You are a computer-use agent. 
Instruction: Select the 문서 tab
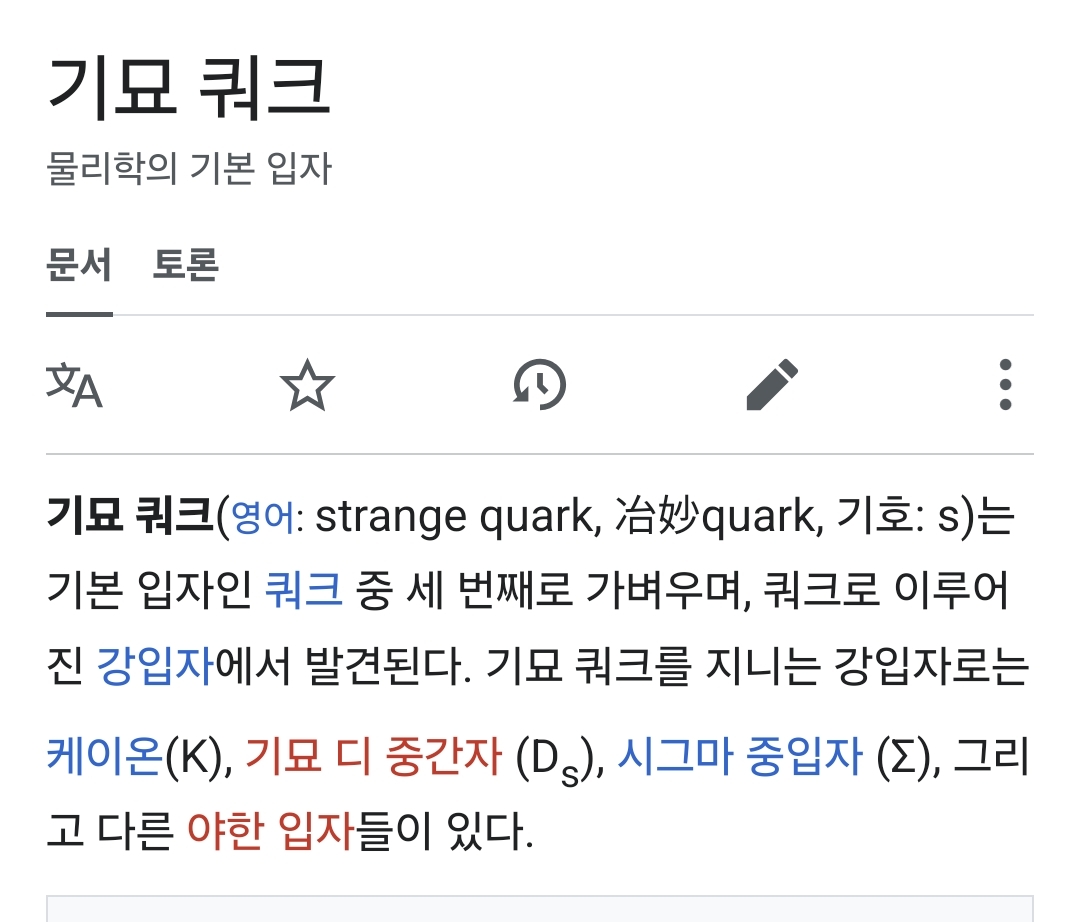coord(79,266)
